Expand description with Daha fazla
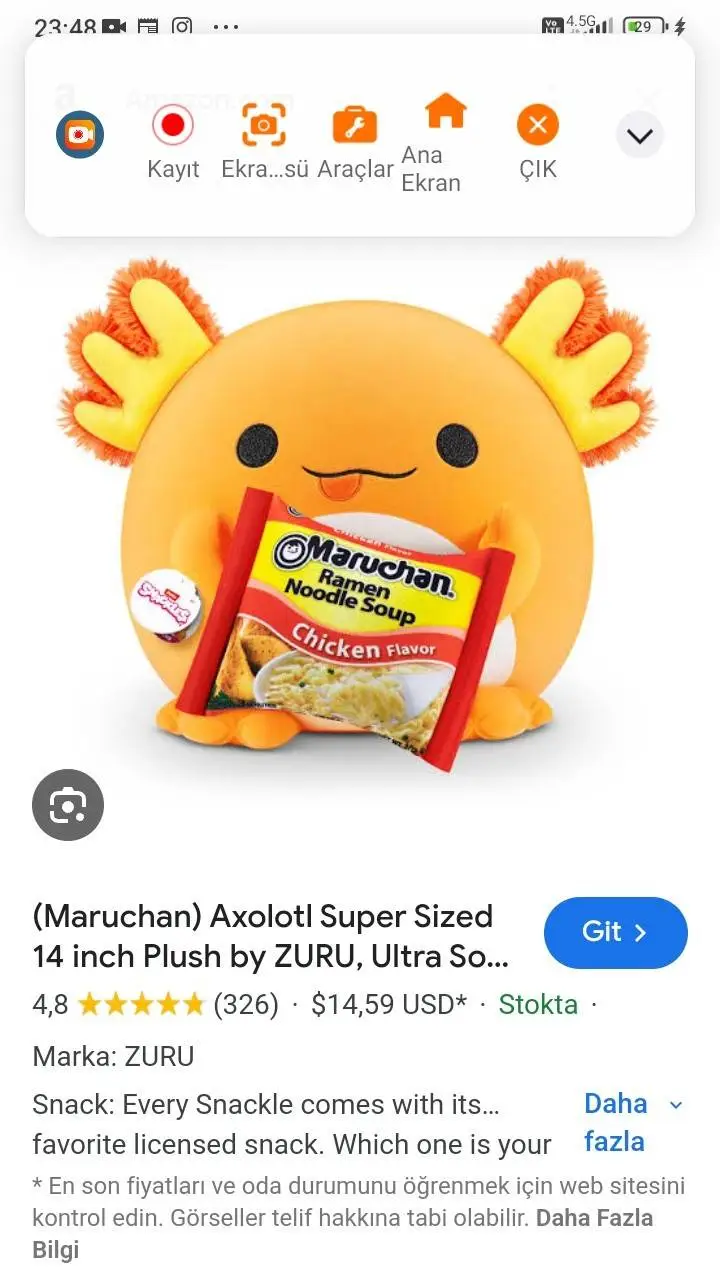This screenshot has height=1281, width=720. coord(628,1122)
